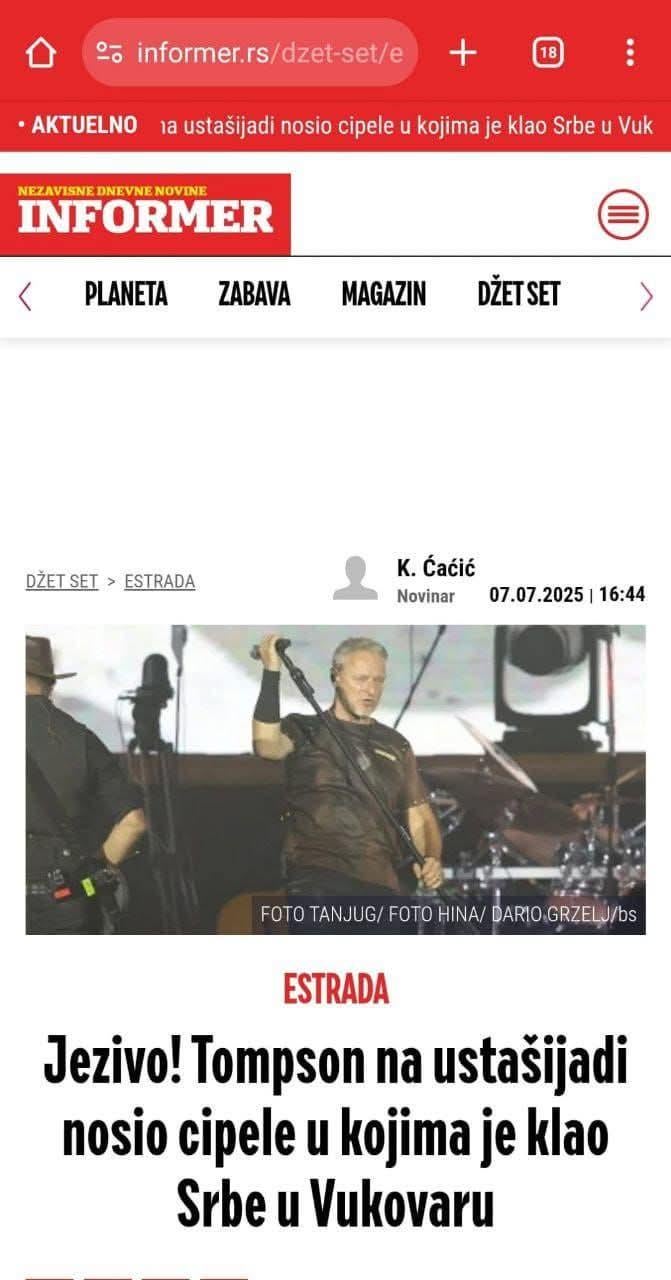Go to the browser home page
The width and height of the screenshot is (671, 1280).
click(41, 52)
